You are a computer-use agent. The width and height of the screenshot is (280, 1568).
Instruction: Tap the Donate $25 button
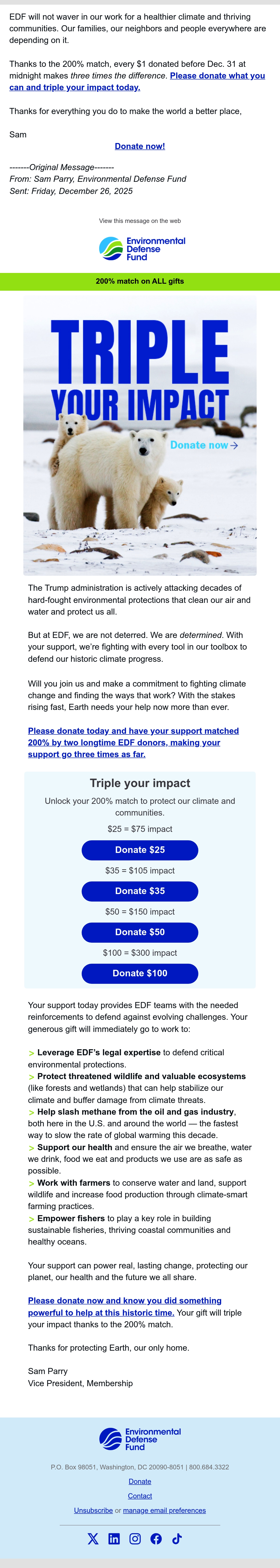[140, 850]
